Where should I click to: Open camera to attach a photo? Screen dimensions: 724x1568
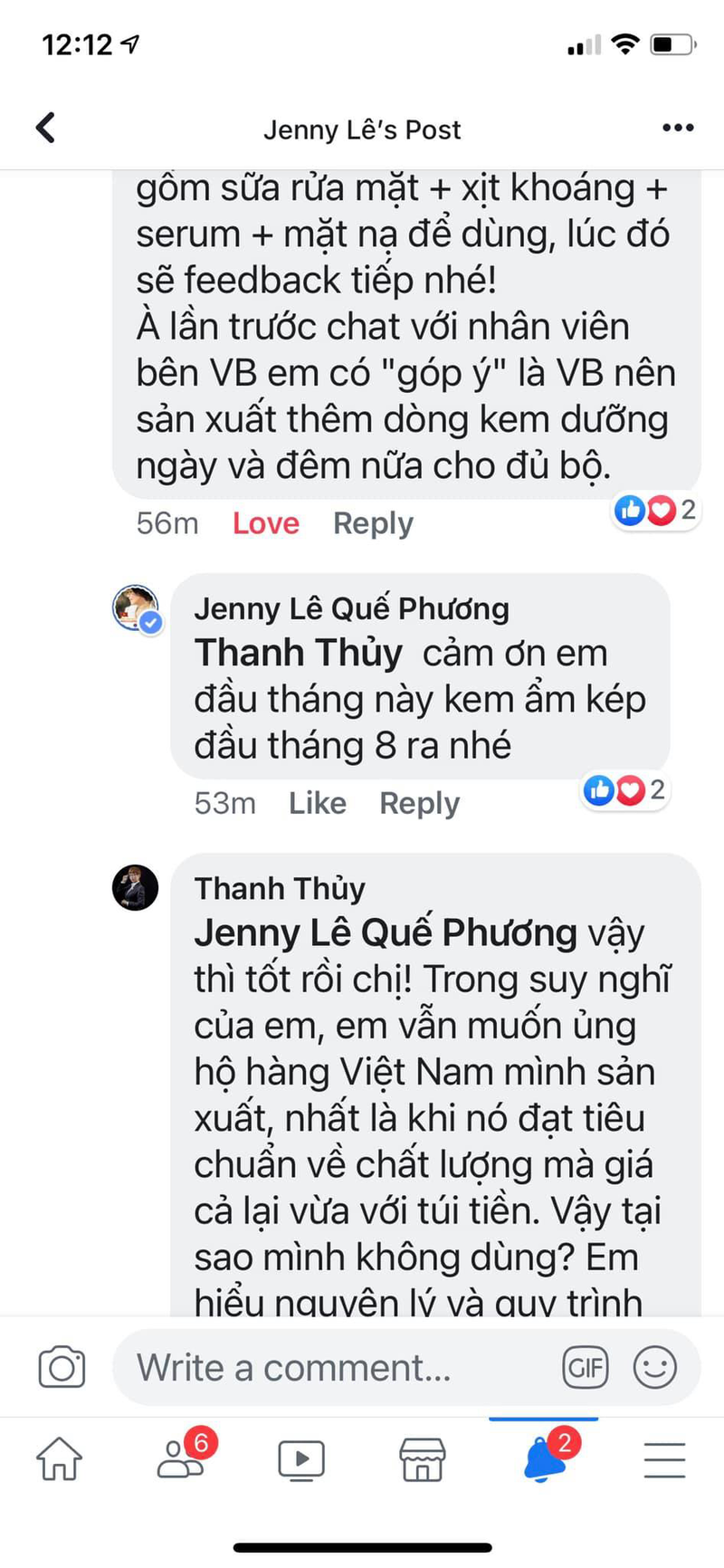(62, 1367)
